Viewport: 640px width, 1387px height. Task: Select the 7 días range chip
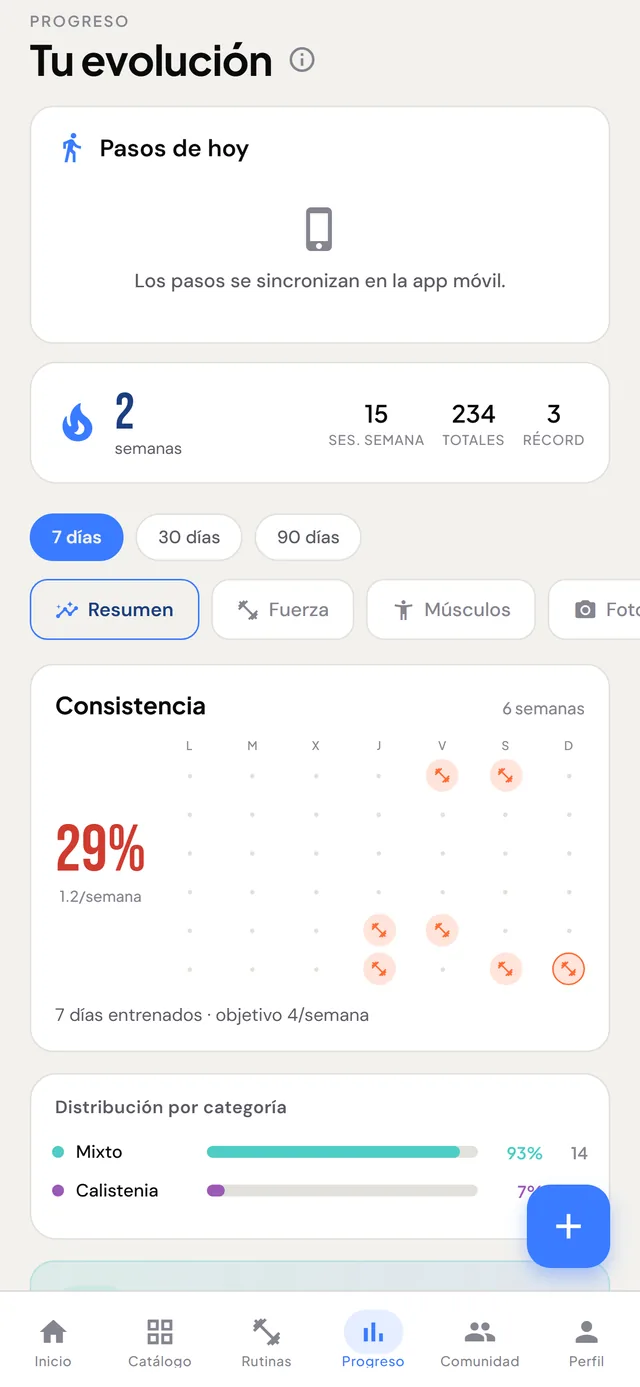click(77, 537)
